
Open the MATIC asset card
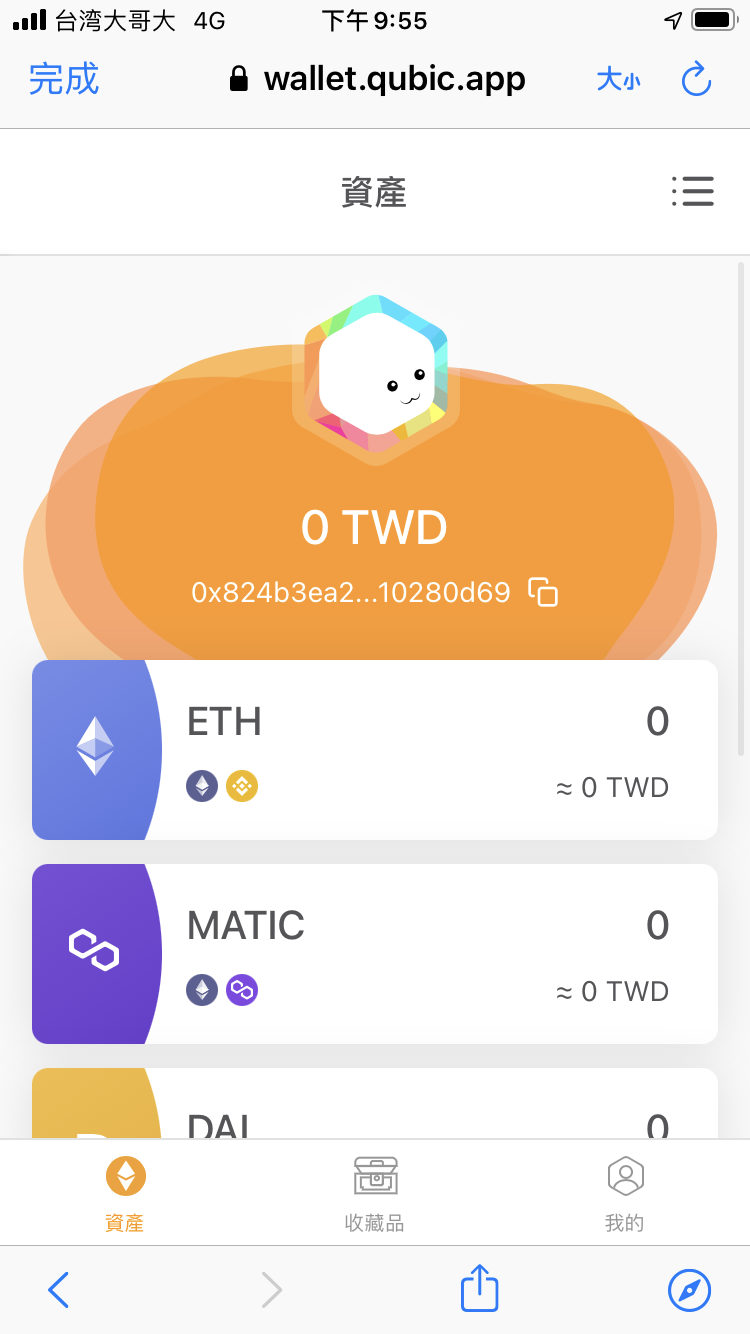pos(375,954)
